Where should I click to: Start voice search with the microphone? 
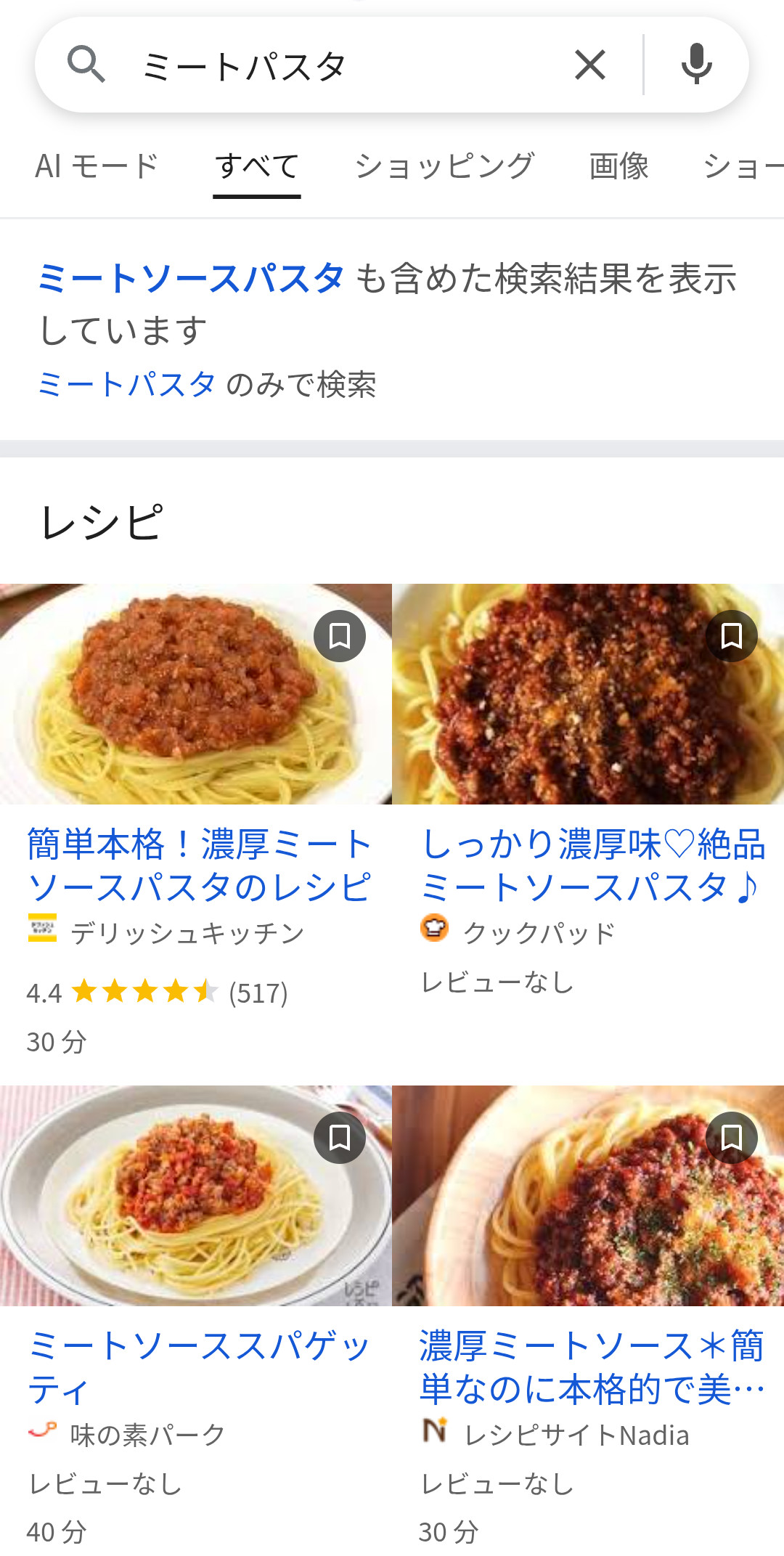pos(696,65)
